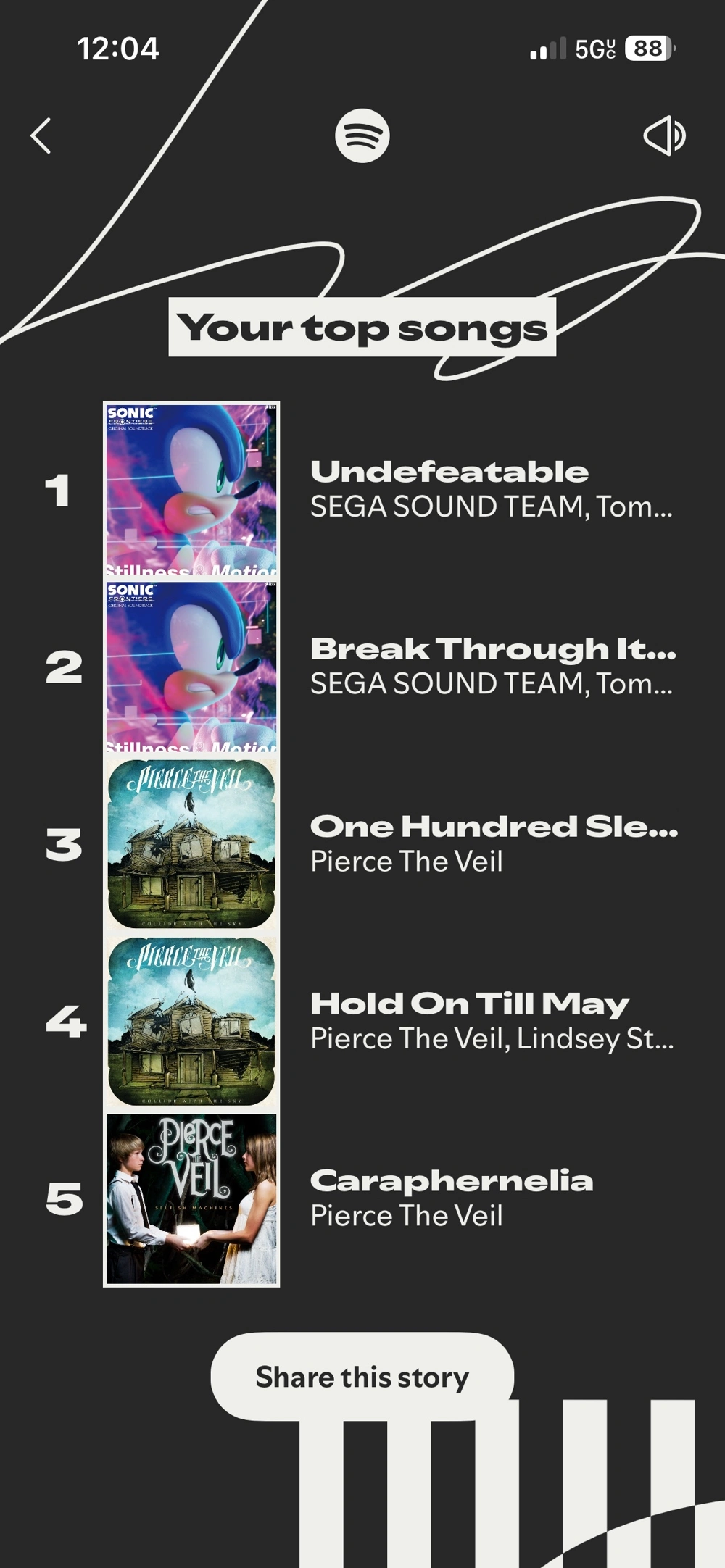Screen dimensions: 725x1568
Task: Share this story
Action: pyautogui.click(x=362, y=1377)
